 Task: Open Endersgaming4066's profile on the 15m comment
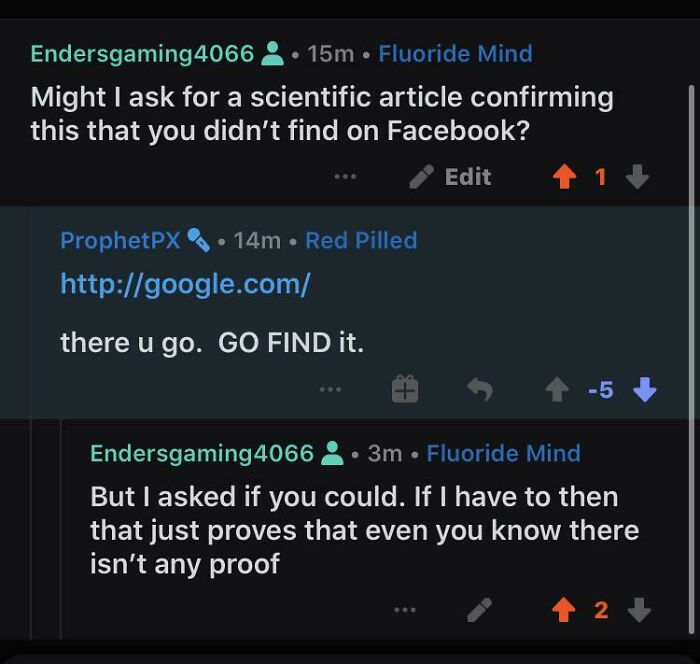142,54
